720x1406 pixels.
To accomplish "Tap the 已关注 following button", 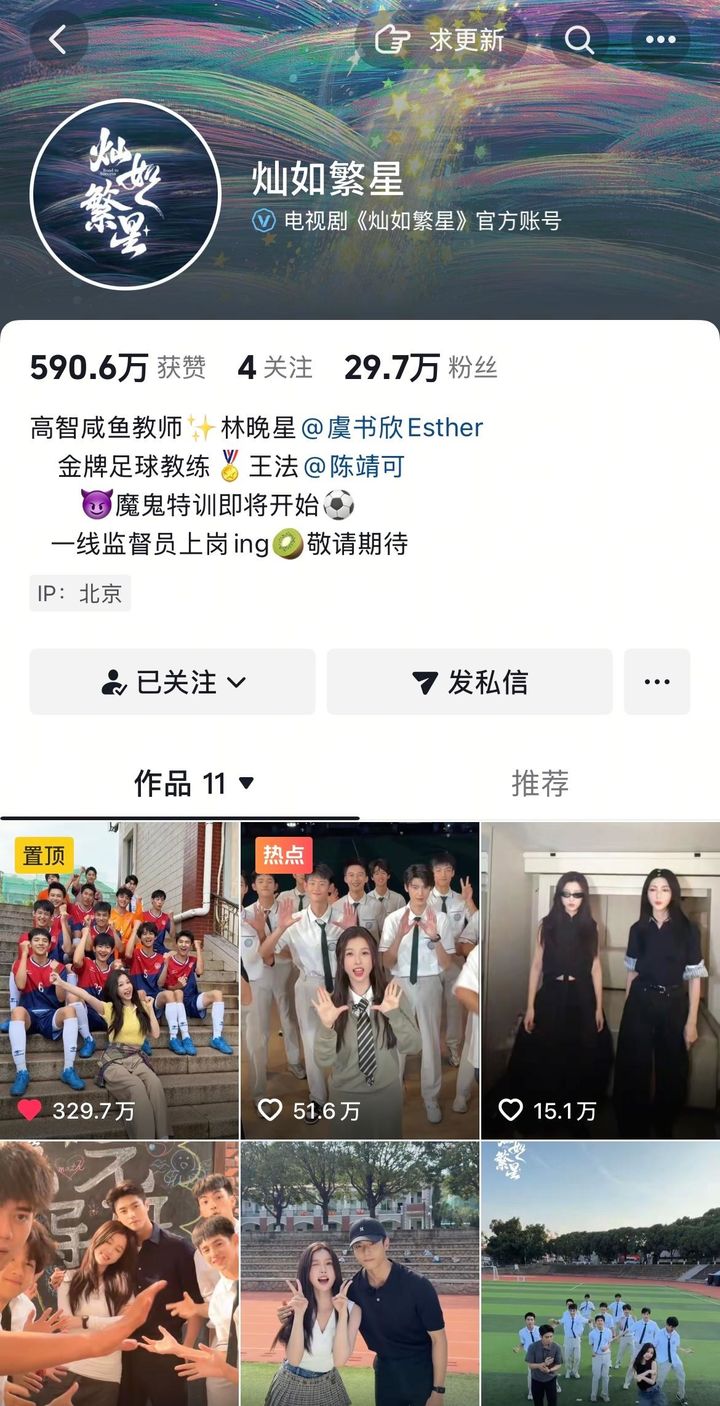I will 172,682.
